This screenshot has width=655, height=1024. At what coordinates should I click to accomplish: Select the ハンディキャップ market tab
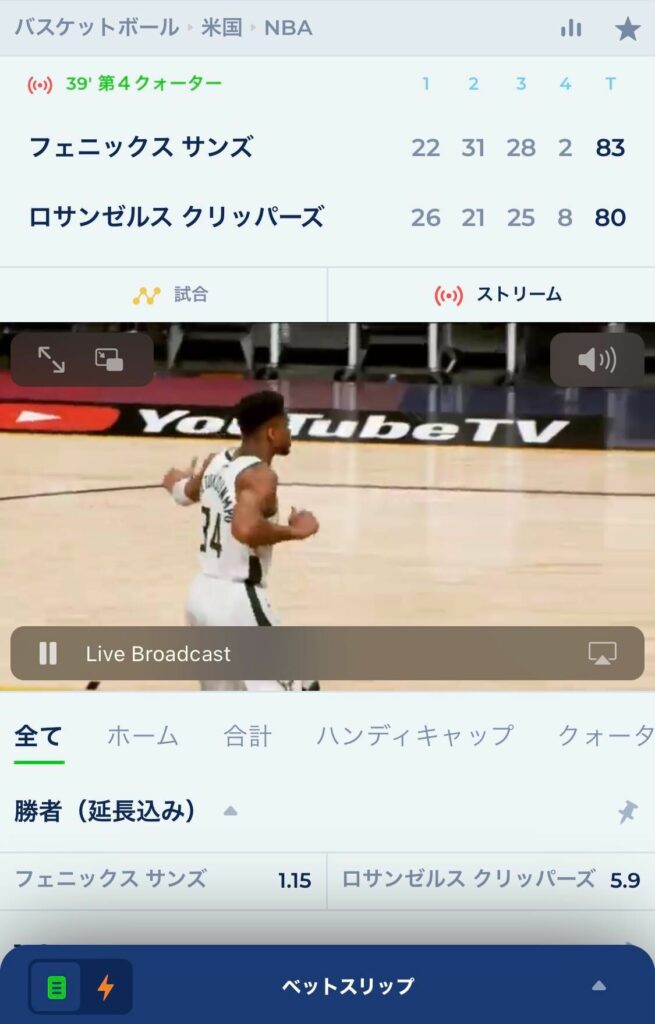414,737
